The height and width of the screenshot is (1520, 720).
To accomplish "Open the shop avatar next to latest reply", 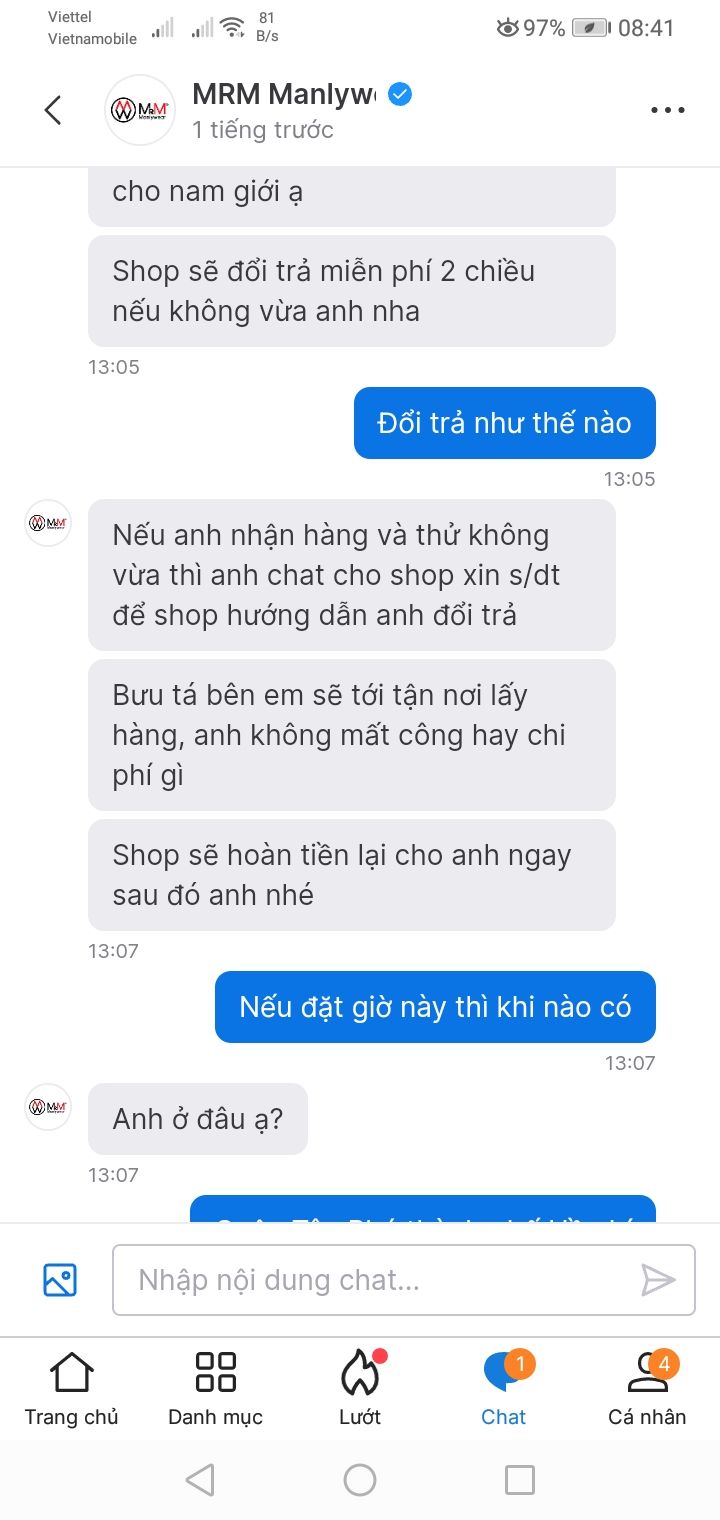I will (x=47, y=1107).
